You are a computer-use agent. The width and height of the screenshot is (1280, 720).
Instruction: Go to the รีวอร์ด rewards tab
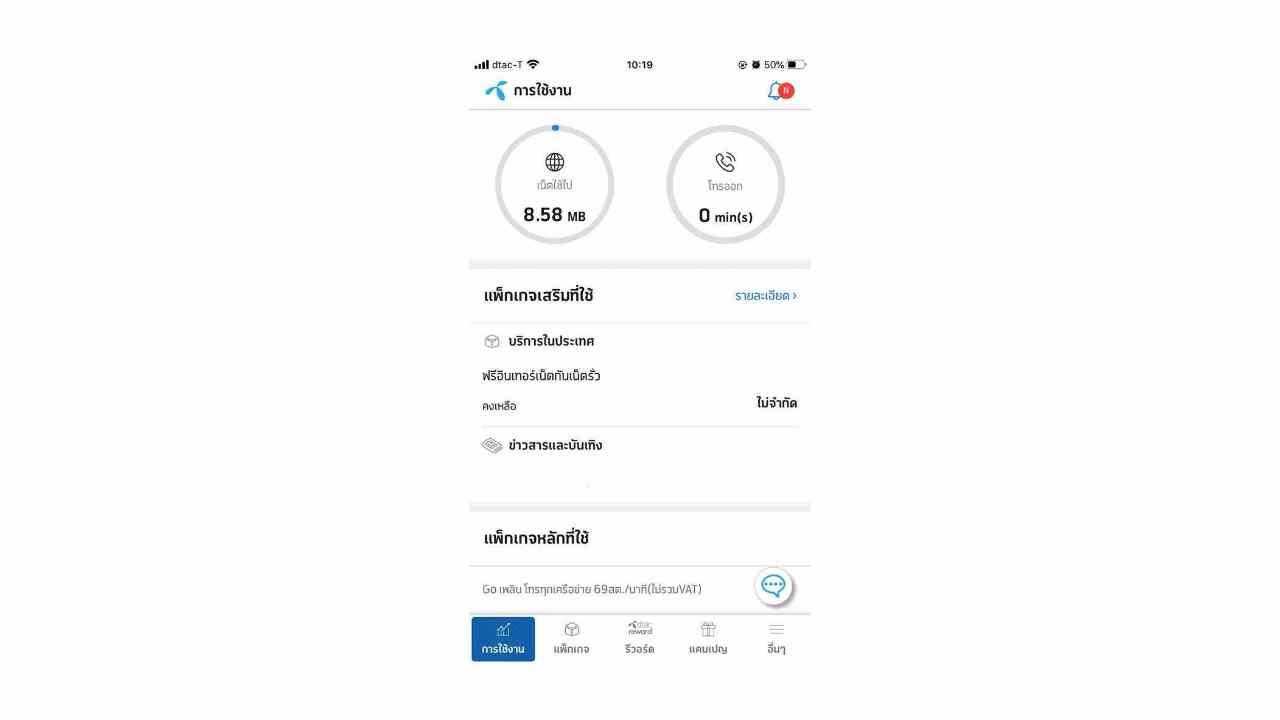pyautogui.click(x=639, y=639)
